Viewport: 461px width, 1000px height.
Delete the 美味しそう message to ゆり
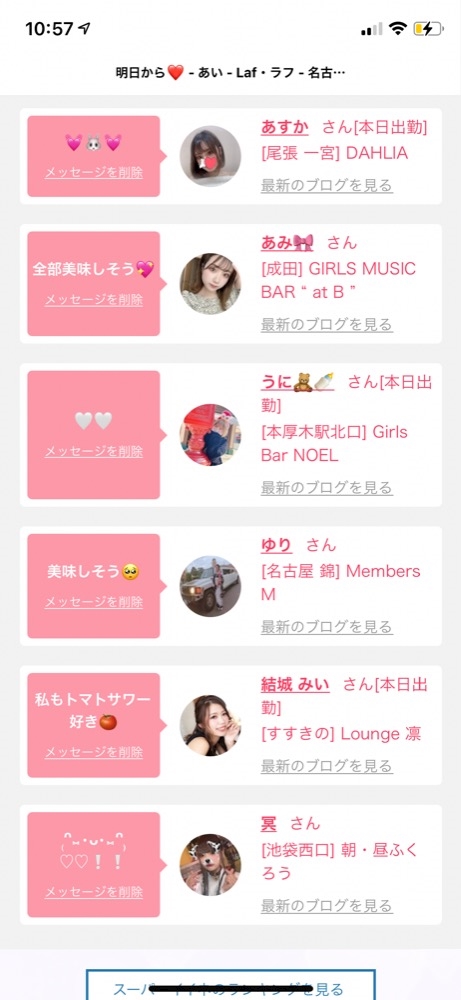(94, 602)
